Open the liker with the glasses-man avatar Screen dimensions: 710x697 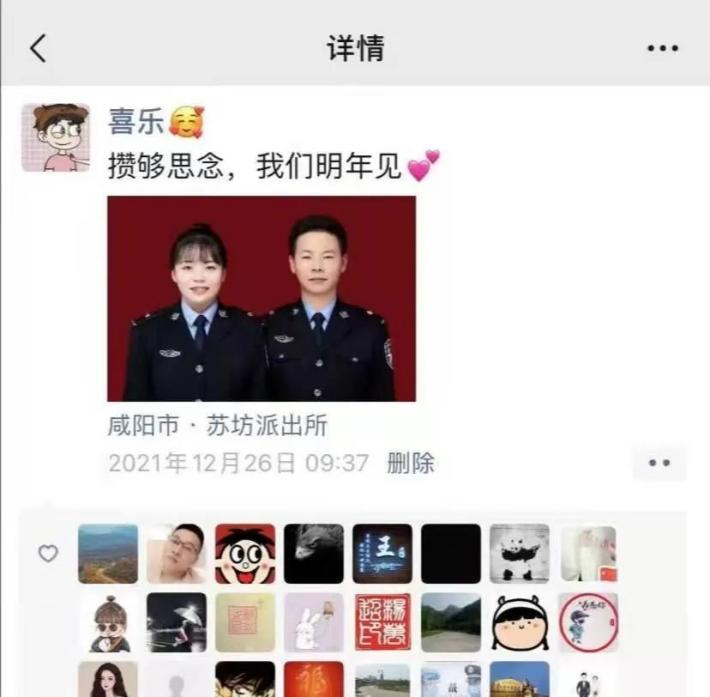click(177, 554)
